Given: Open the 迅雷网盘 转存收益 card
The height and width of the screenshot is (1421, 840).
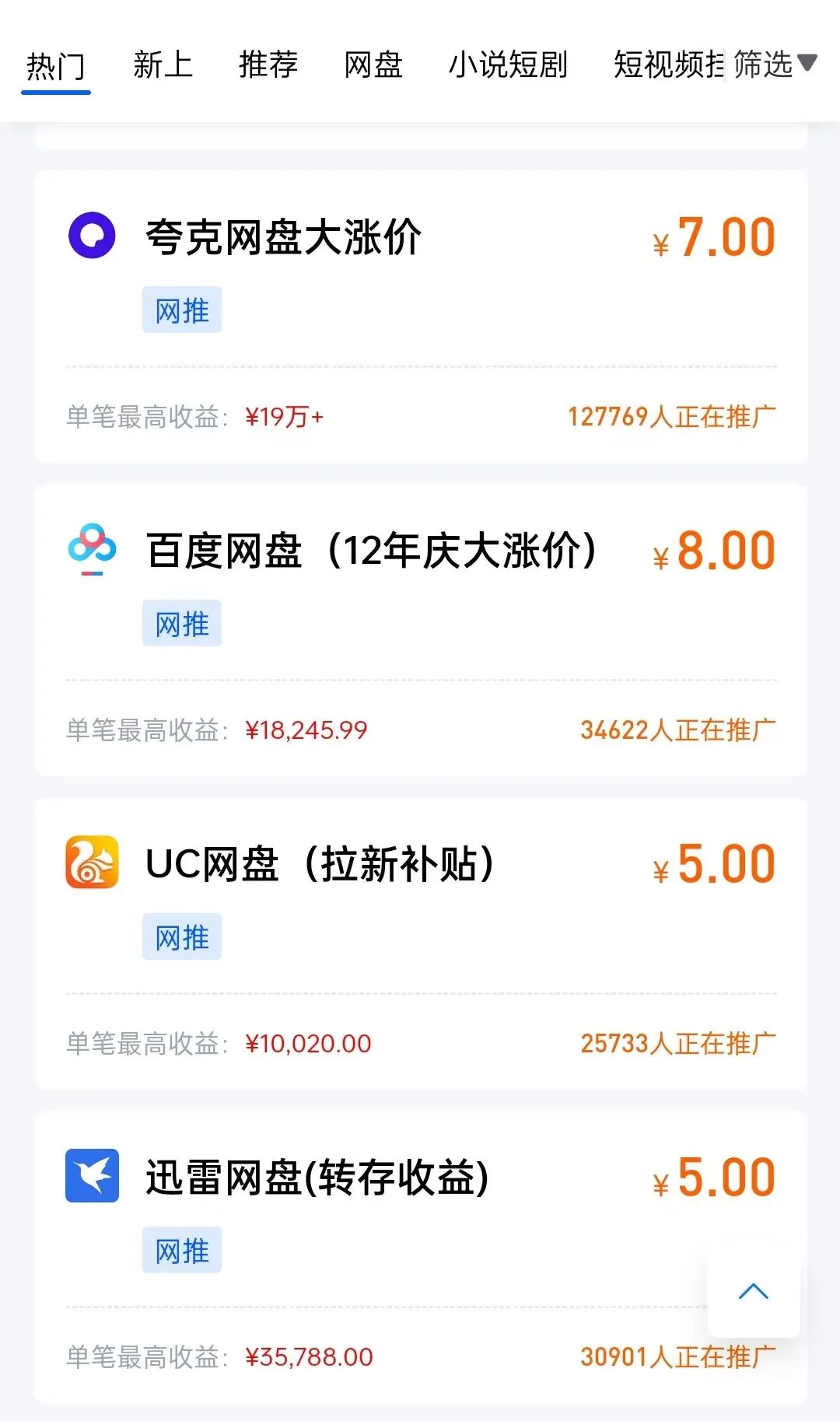Looking at the screenshot, I should (x=421, y=1257).
